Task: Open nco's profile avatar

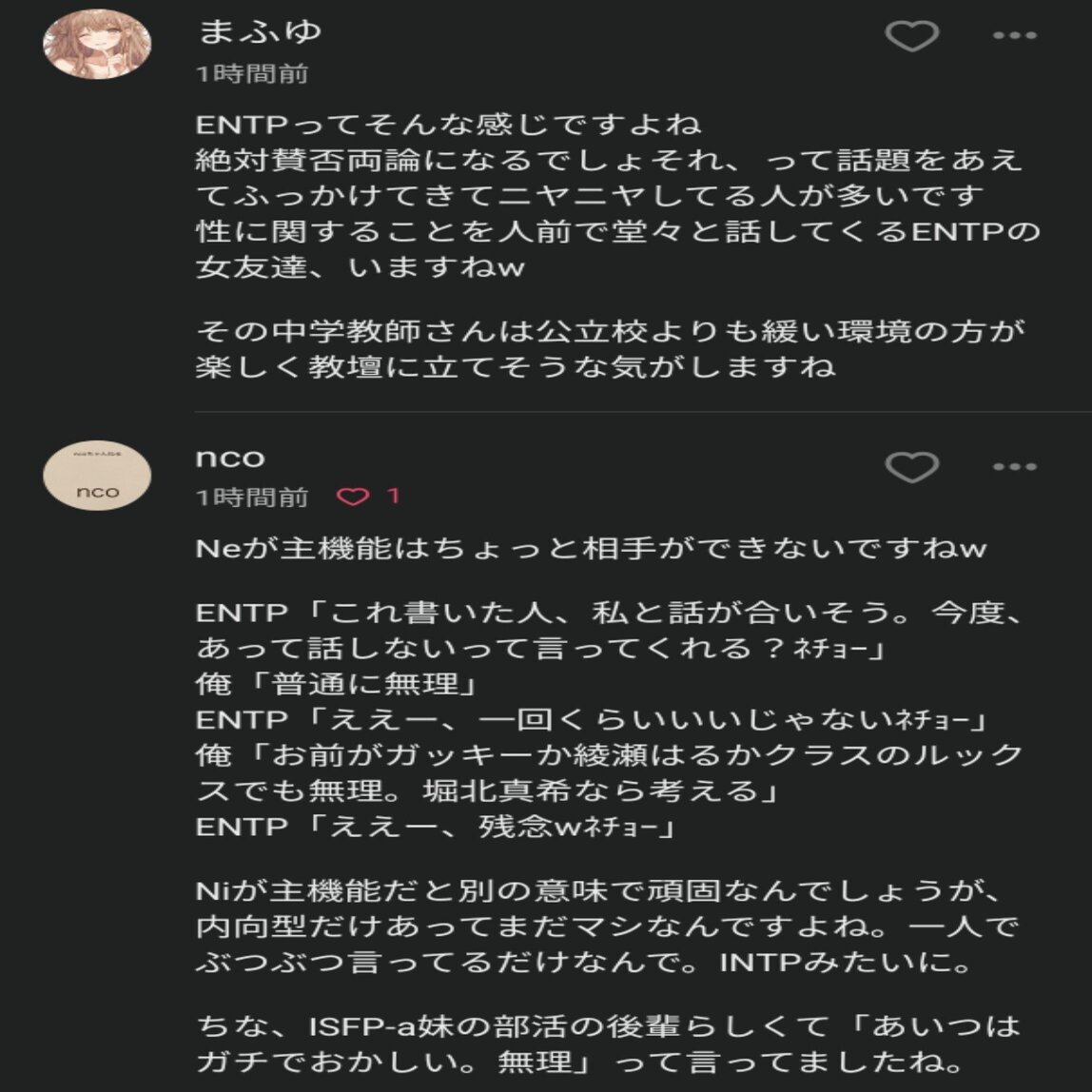Action: pos(97,476)
